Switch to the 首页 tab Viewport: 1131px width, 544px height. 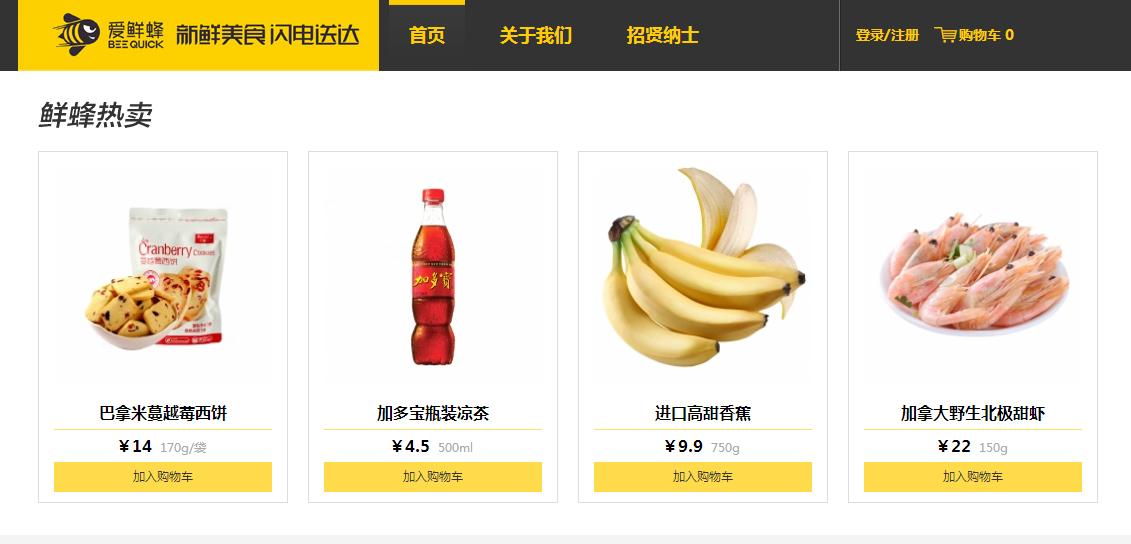[x=427, y=36]
